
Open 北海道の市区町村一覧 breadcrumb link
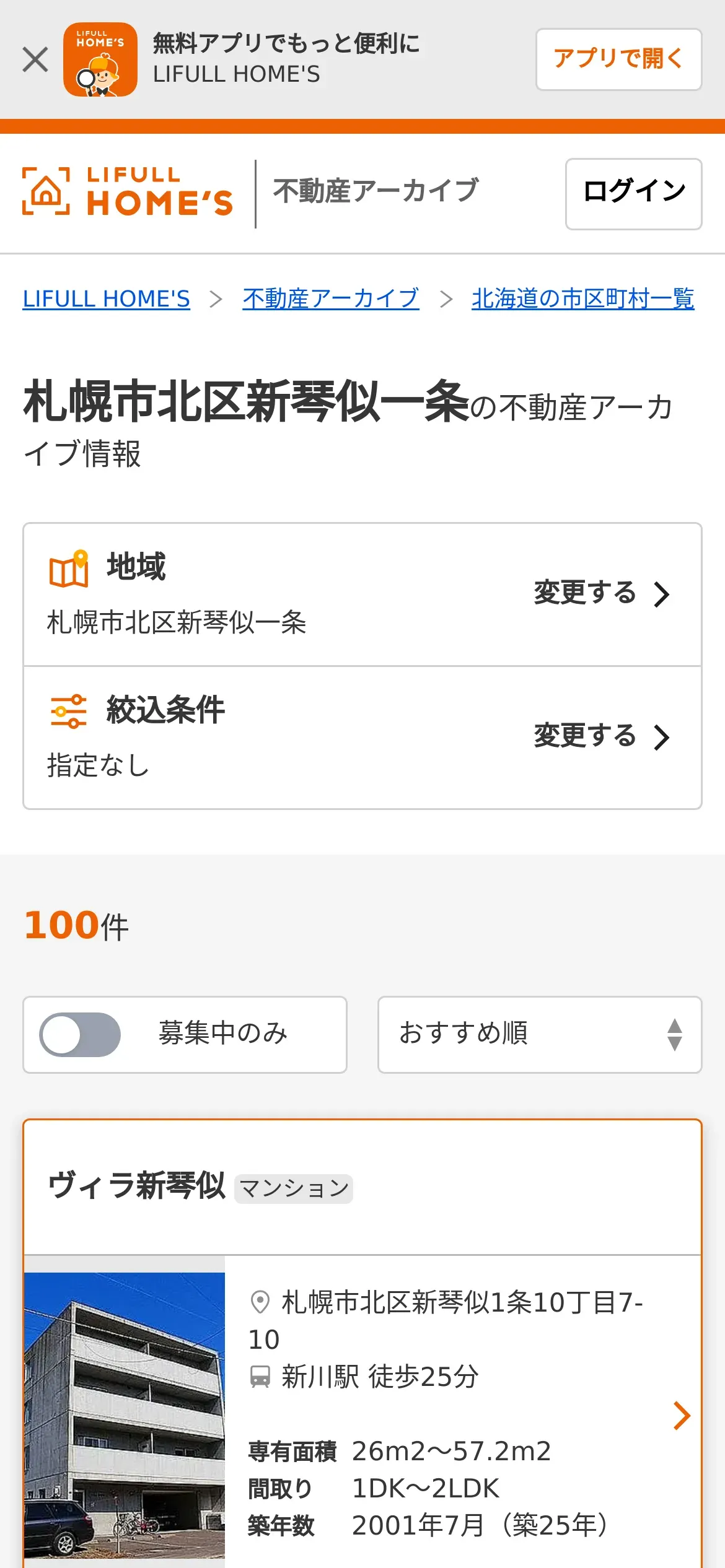[582, 299]
